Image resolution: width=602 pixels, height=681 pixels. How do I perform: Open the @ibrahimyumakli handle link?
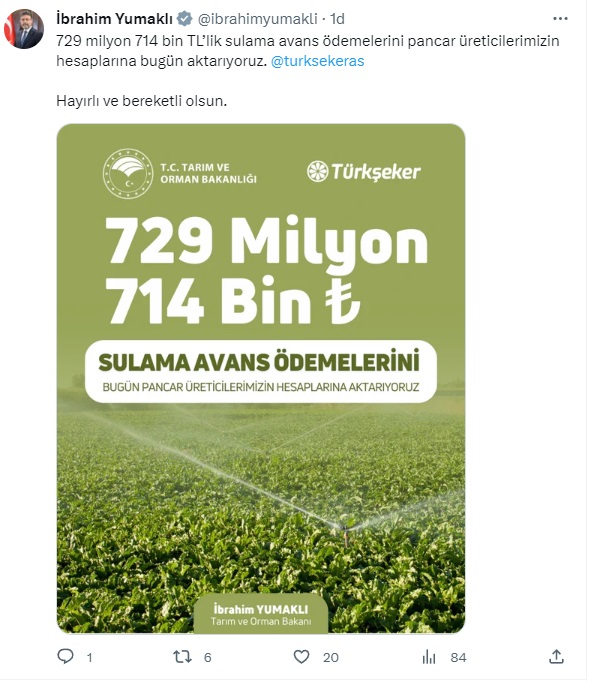click(253, 19)
